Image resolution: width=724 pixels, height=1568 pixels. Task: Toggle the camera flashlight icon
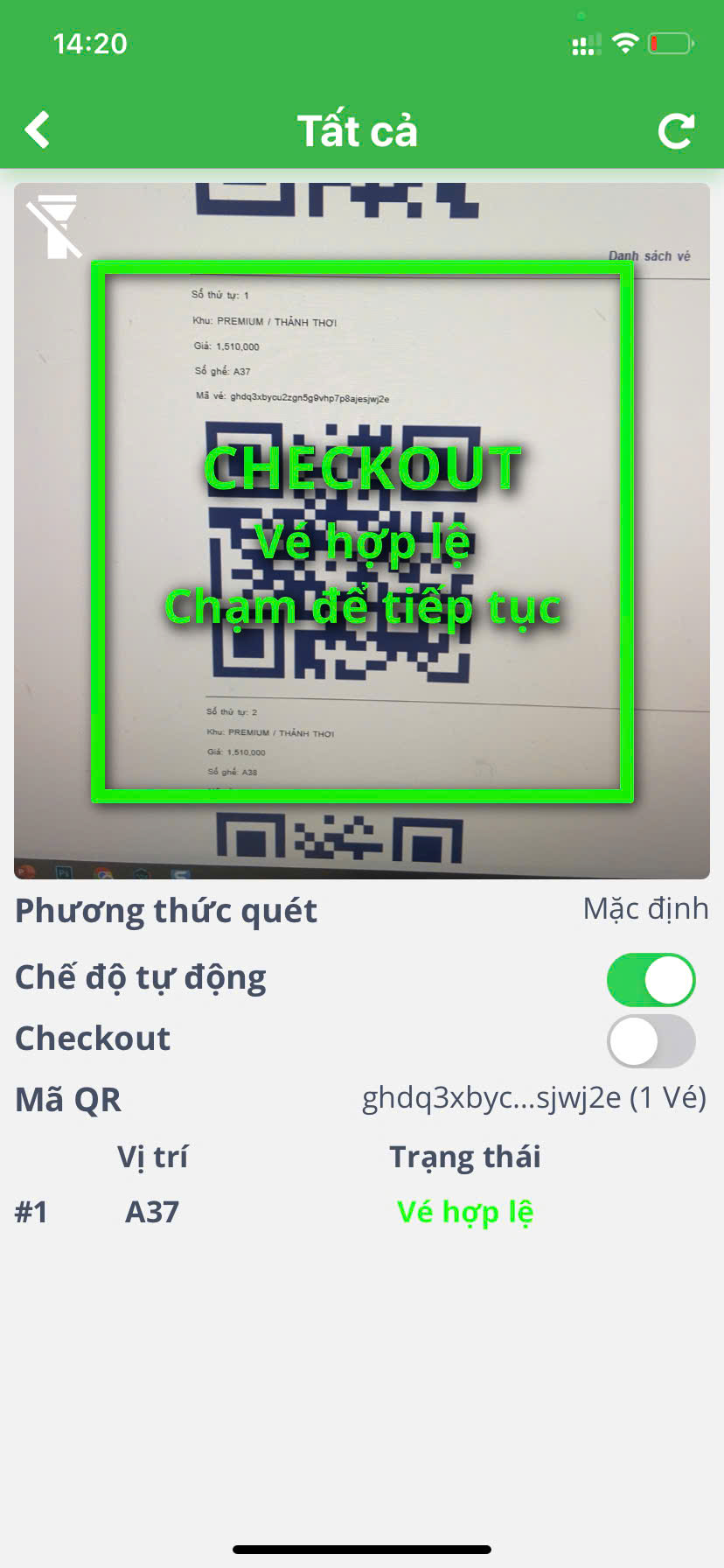coord(53,227)
